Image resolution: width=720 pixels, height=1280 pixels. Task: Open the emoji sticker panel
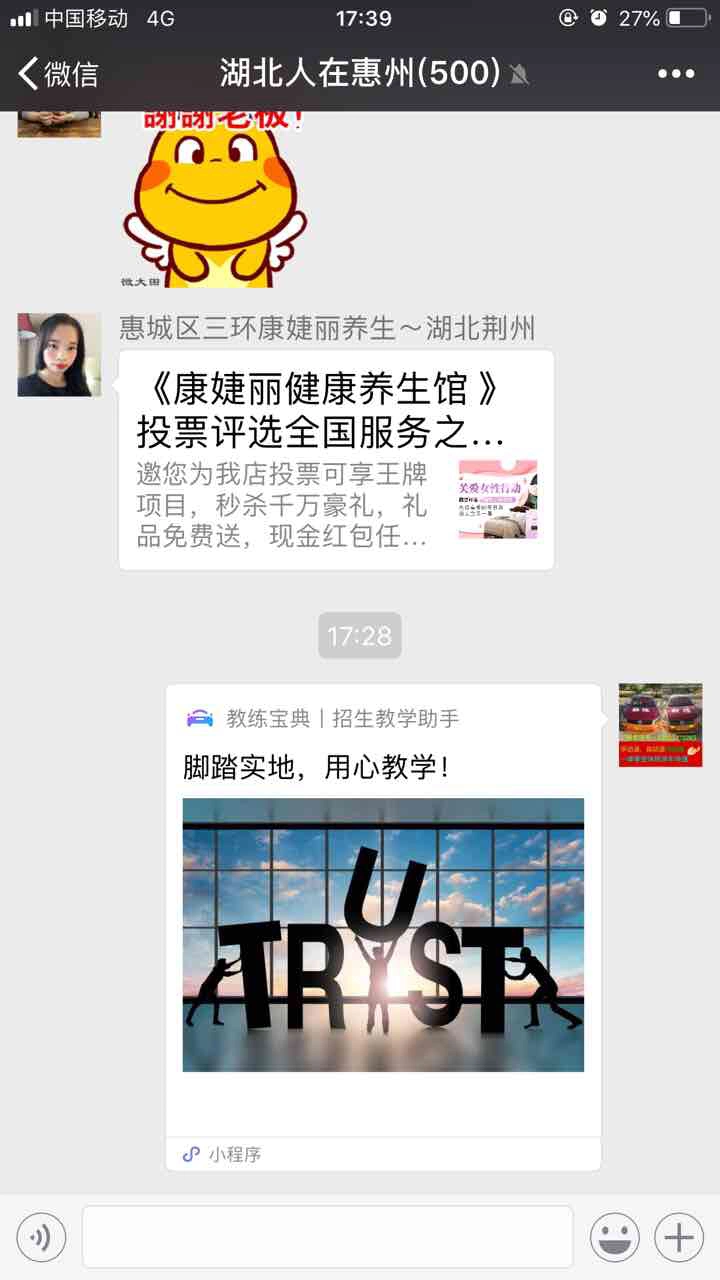pyautogui.click(x=614, y=1238)
